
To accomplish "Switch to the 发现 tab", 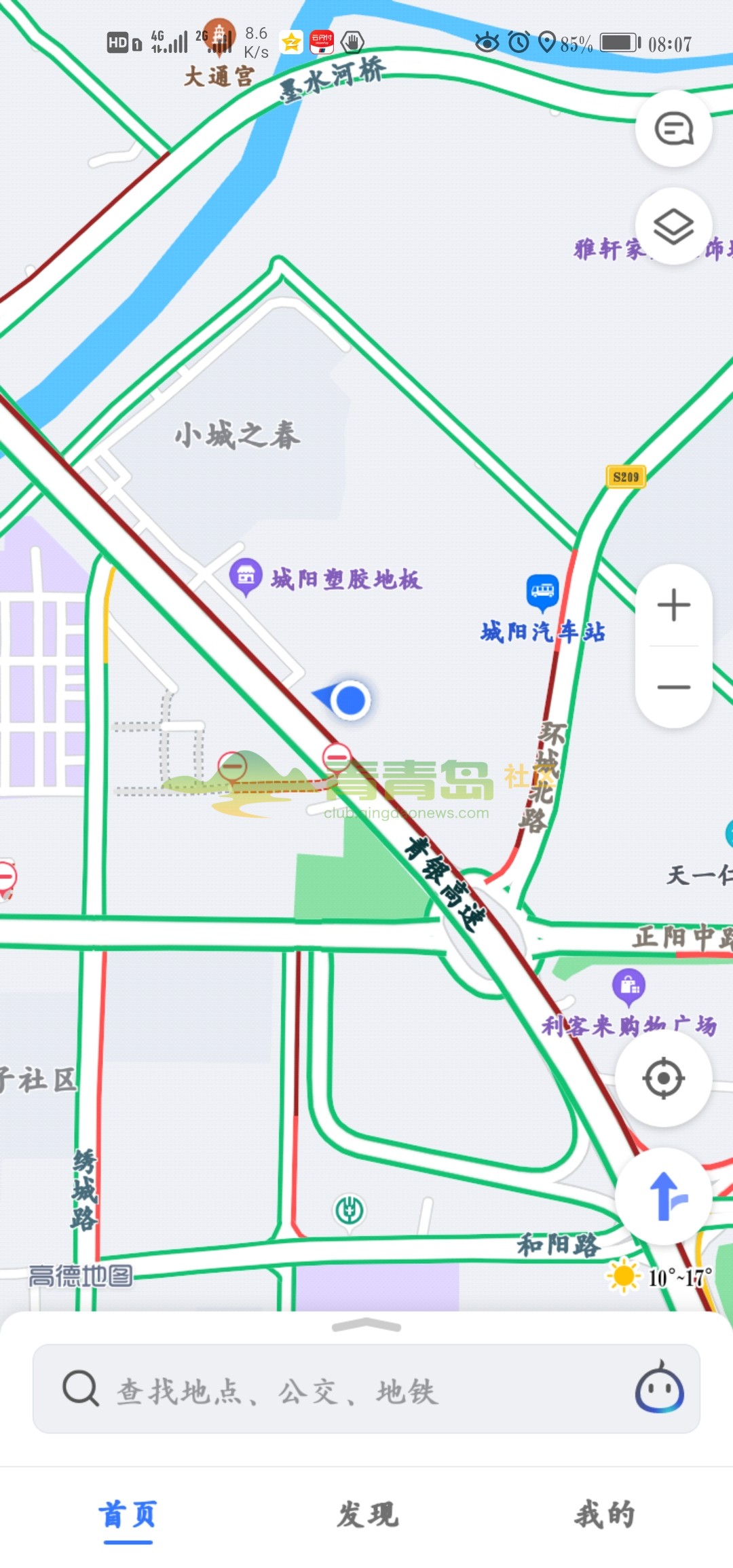I will pos(366,1515).
